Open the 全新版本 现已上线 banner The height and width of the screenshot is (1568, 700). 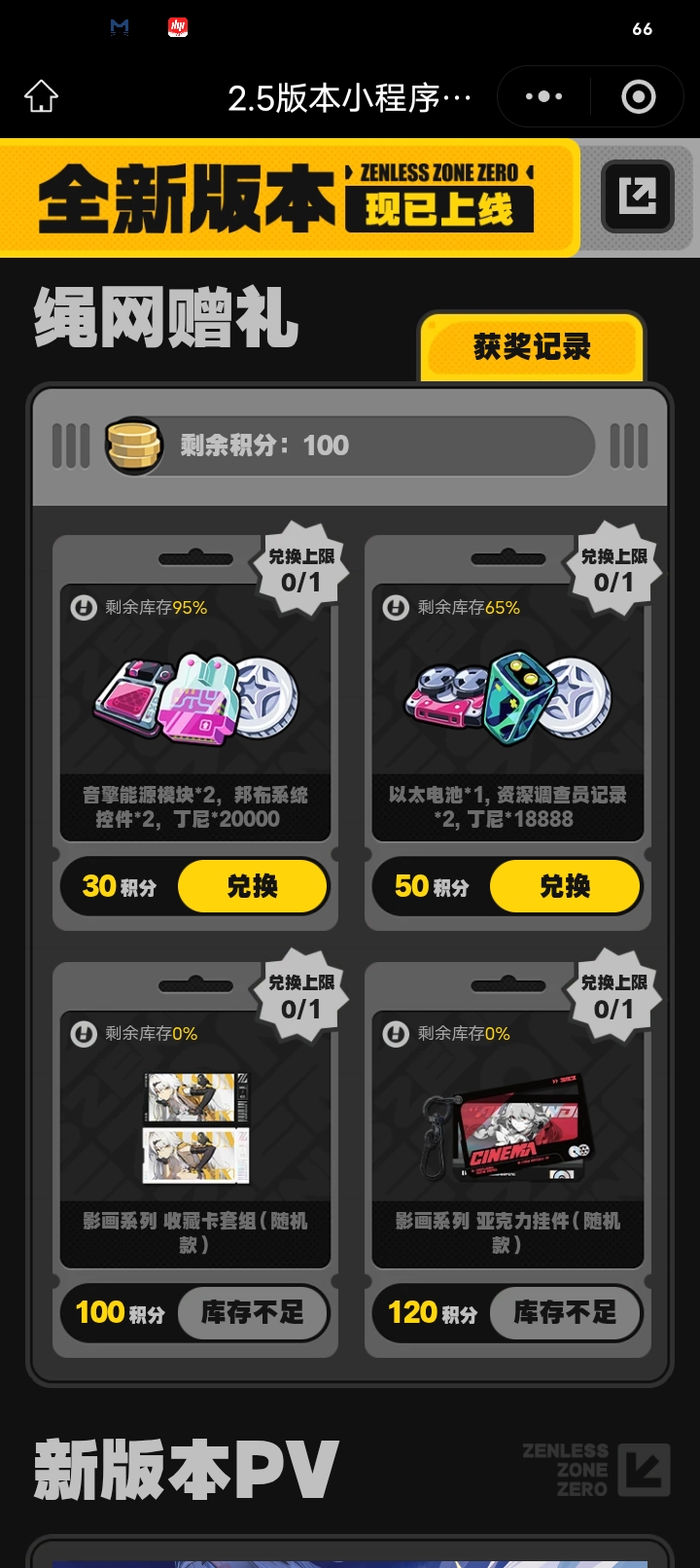click(290, 198)
